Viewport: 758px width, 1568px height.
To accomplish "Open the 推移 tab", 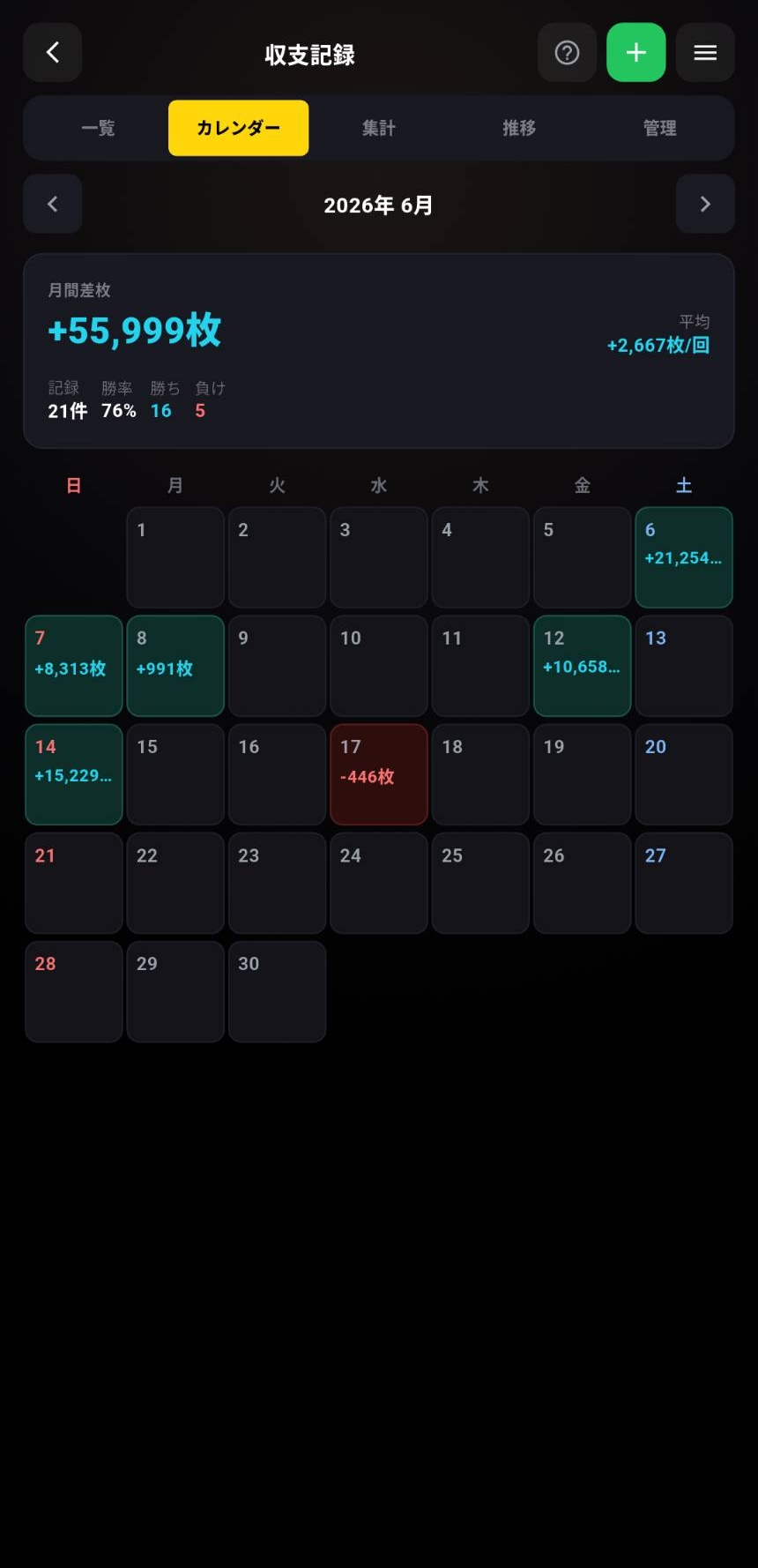I will tap(519, 128).
